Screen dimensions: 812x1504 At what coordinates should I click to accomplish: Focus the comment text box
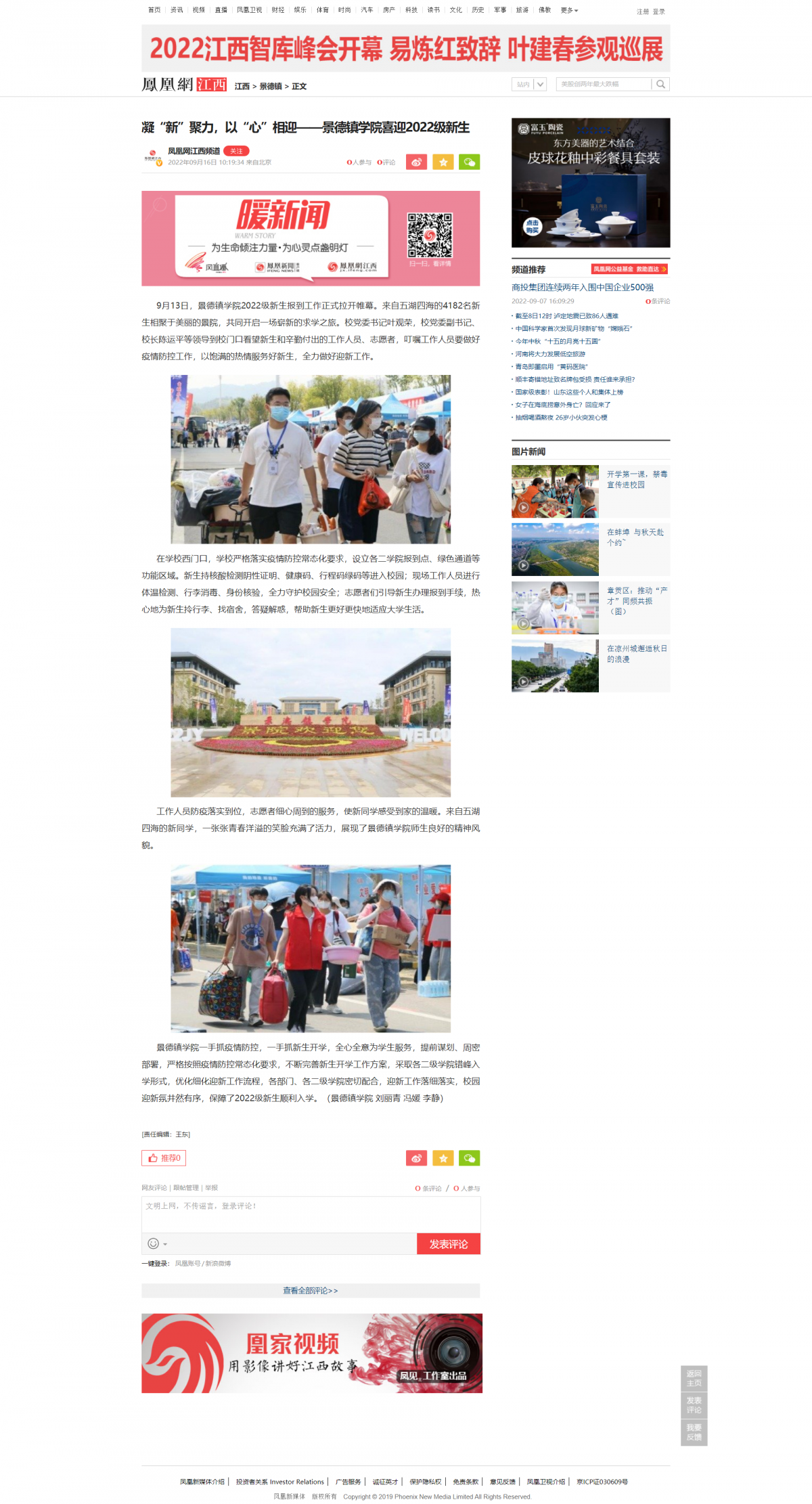point(311,1214)
